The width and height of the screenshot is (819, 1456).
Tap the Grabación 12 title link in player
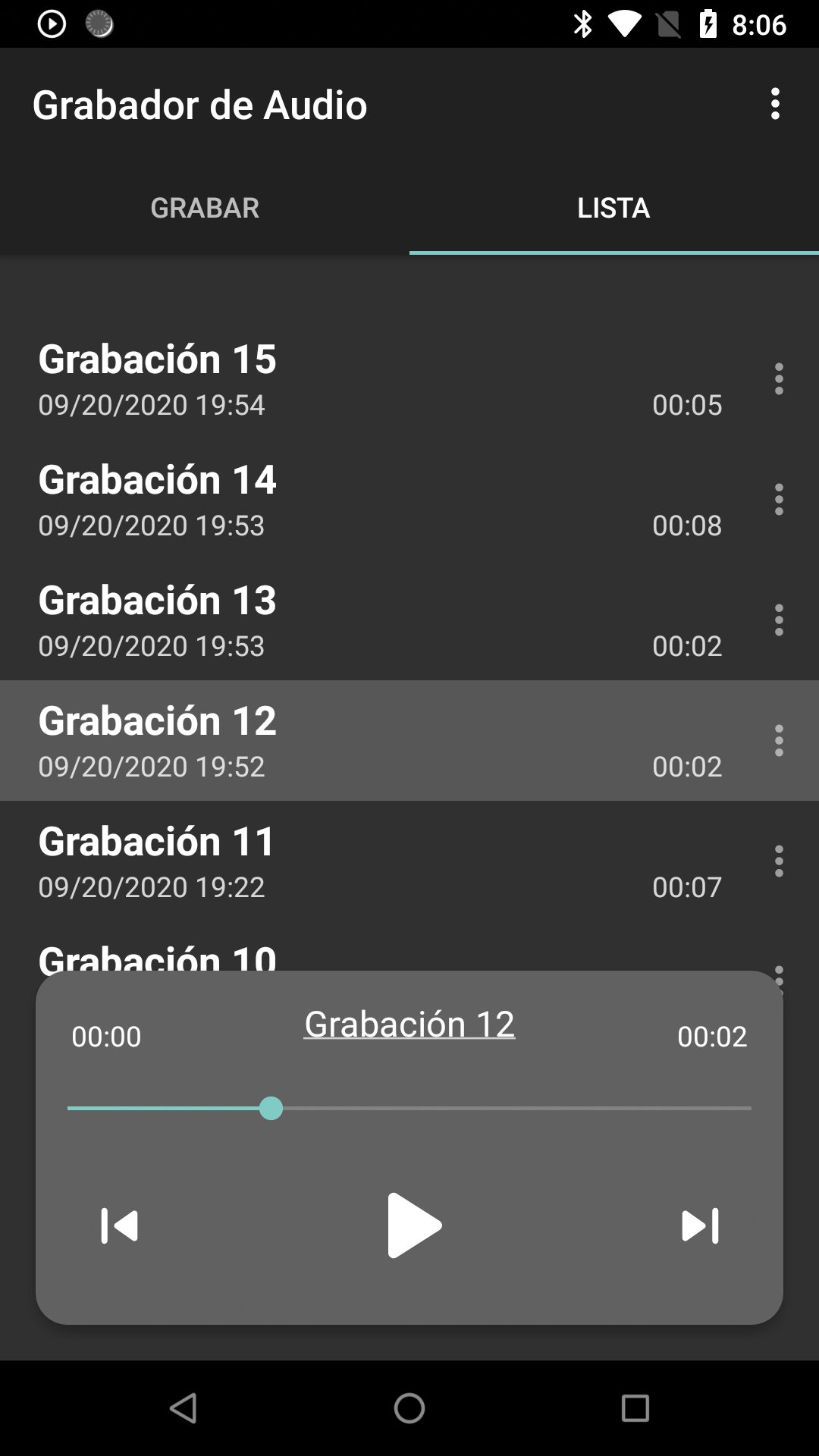click(x=409, y=1024)
